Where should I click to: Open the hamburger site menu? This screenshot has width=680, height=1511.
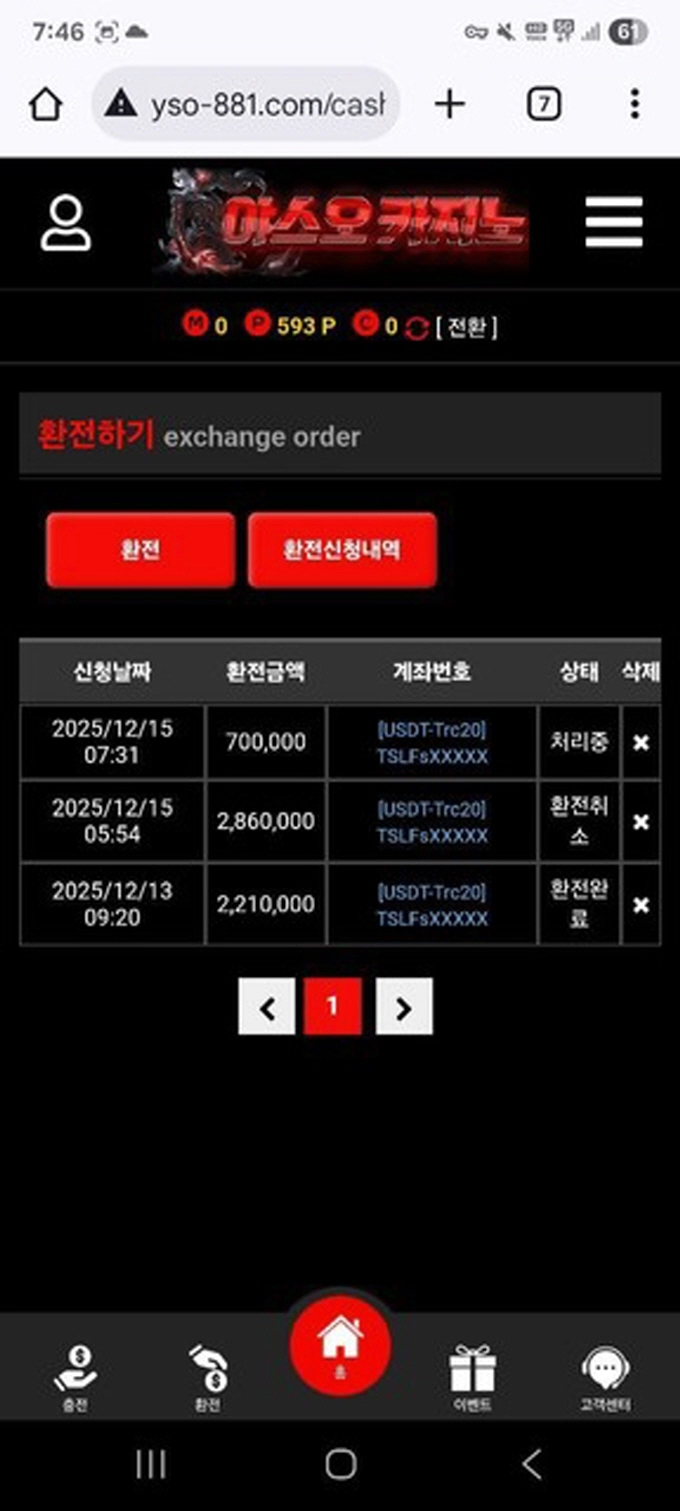[614, 222]
